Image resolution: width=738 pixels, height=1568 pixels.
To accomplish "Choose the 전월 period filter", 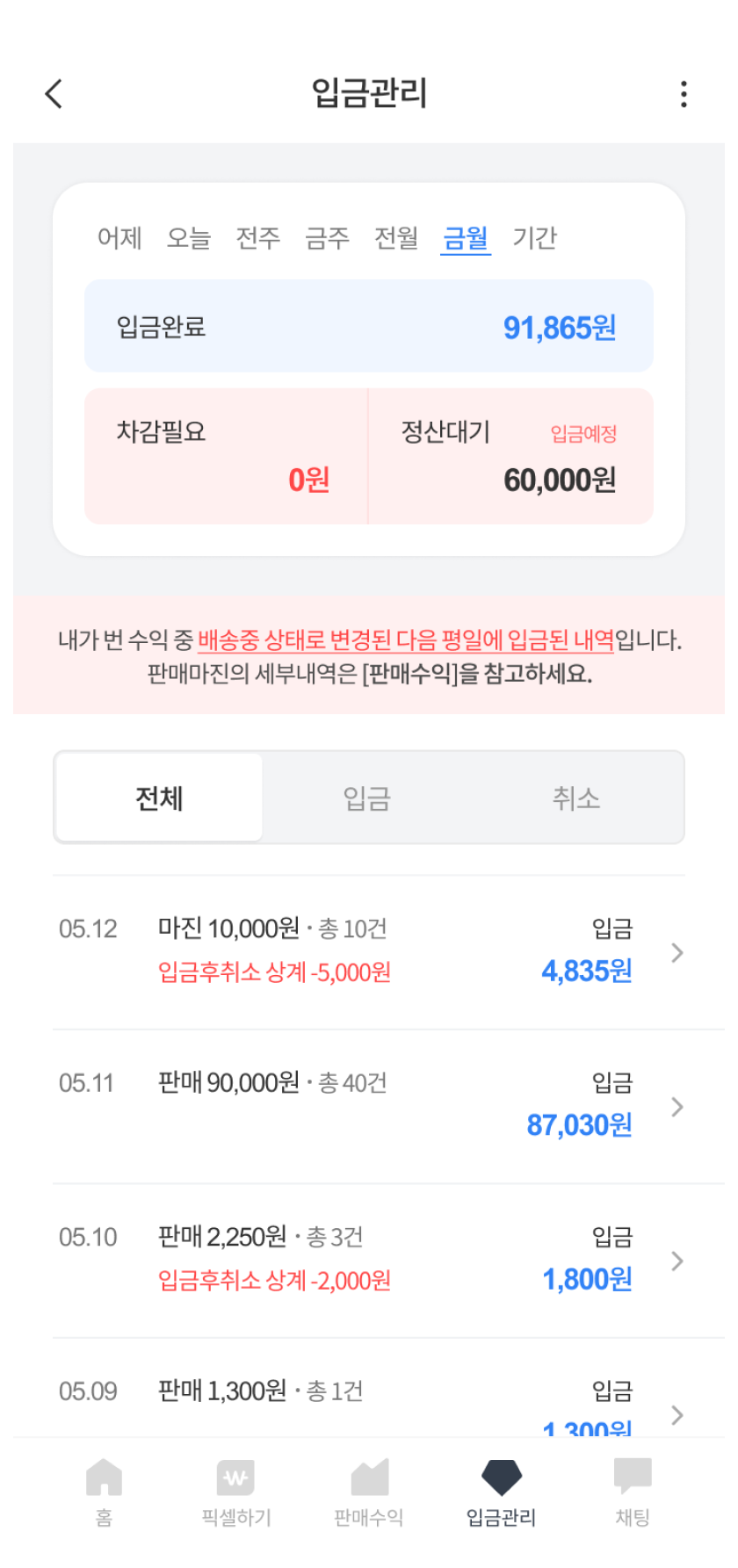I will click(x=396, y=238).
